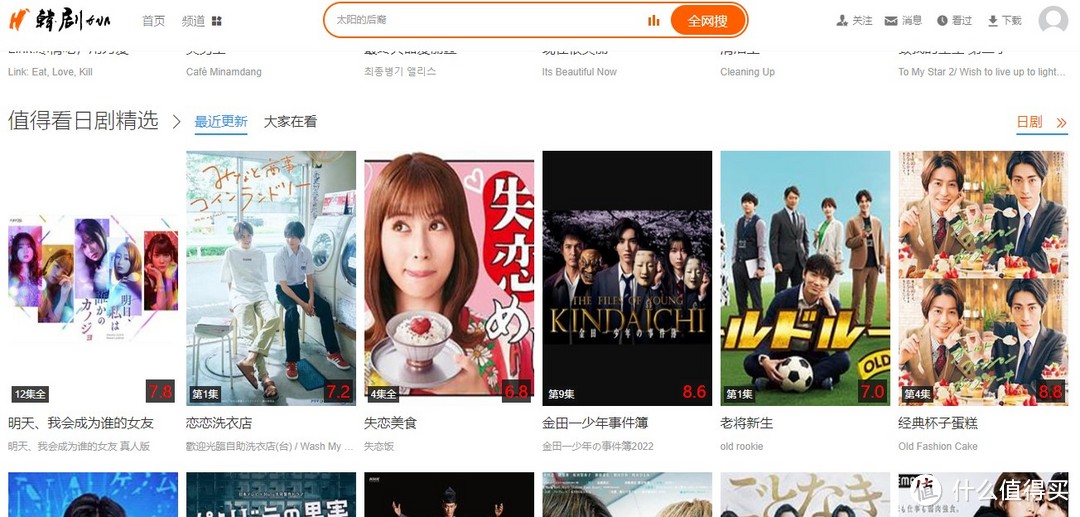
Task: Open 下载 downloads
Action: click(x=1004, y=20)
